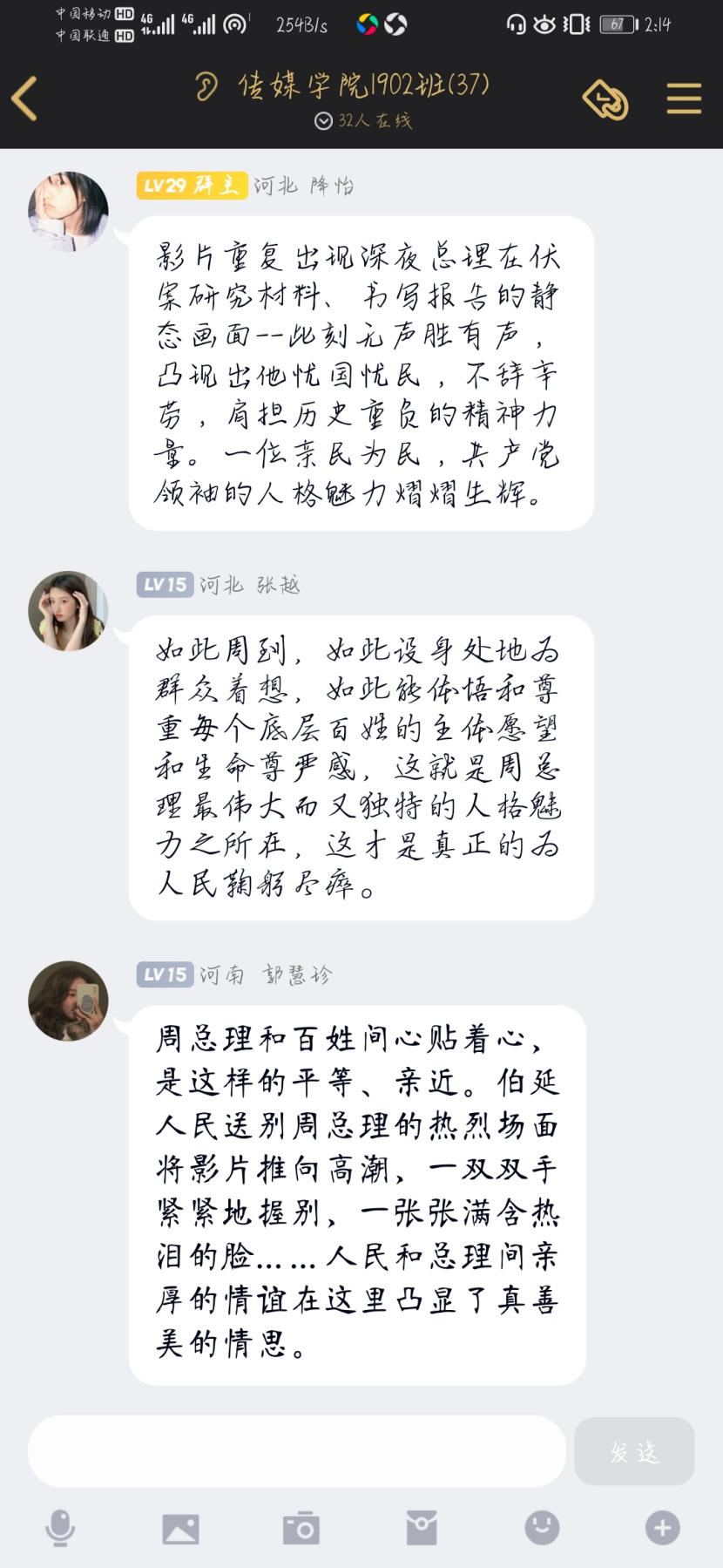Open 郭慧珍's profile avatar
The height and width of the screenshot is (1568, 723).
[x=68, y=1001]
